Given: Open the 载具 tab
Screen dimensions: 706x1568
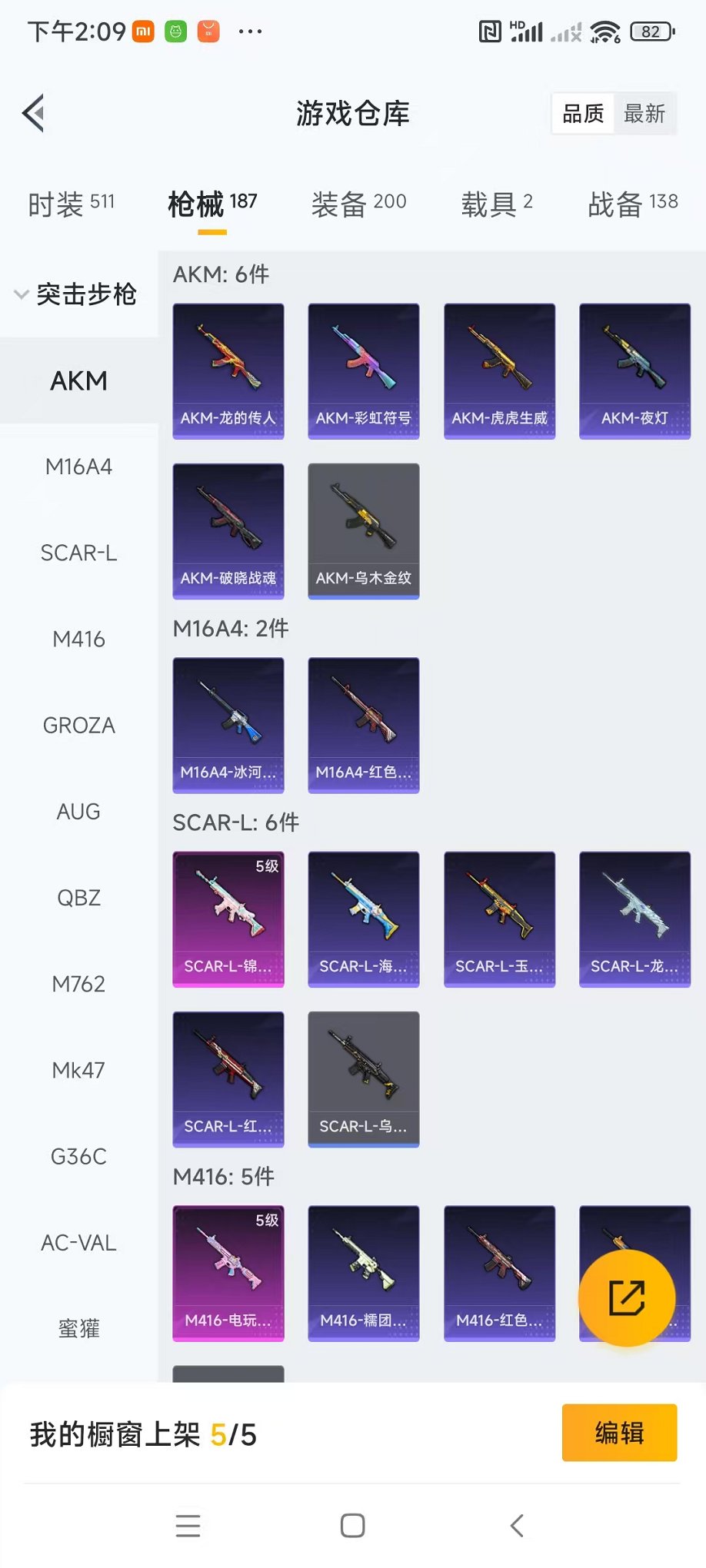Looking at the screenshot, I should tap(496, 204).
